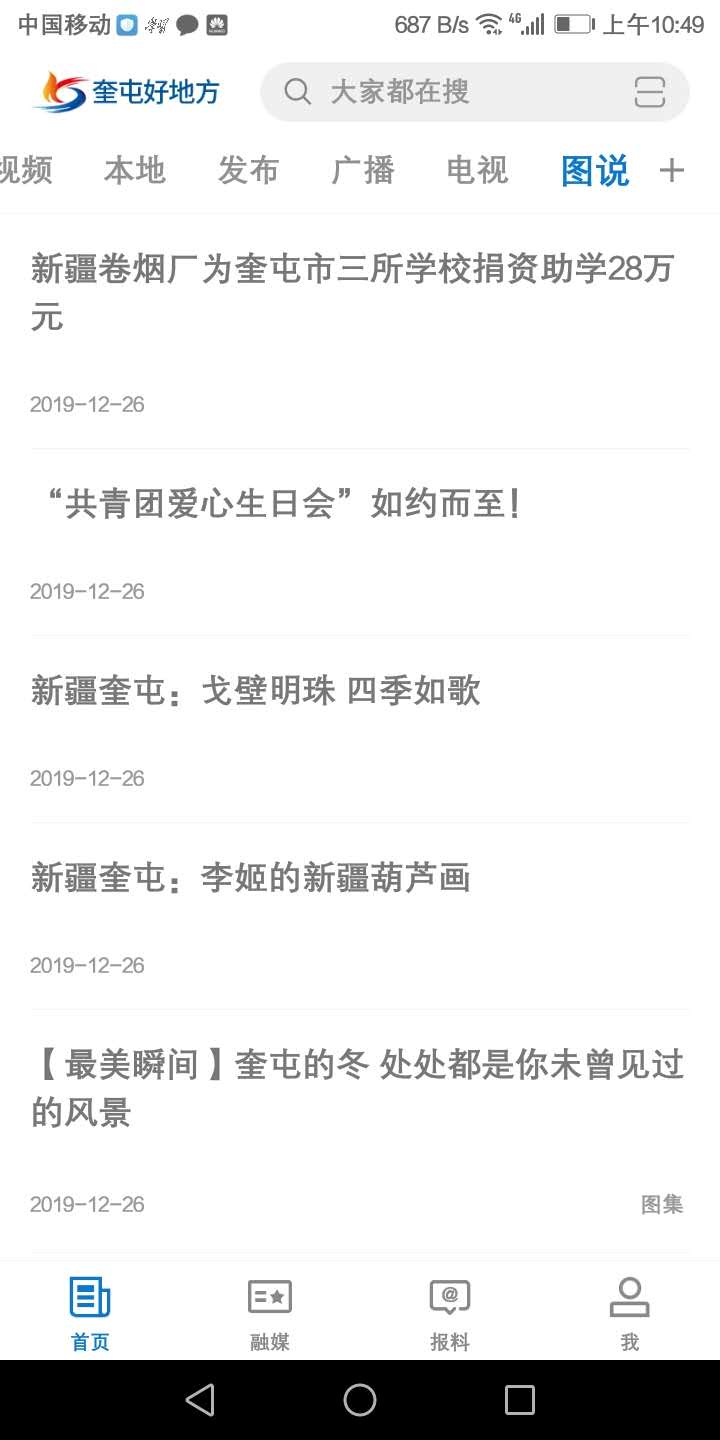Switch to the 视频 channel tab
The width and height of the screenshot is (720, 1440).
(x=27, y=169)
